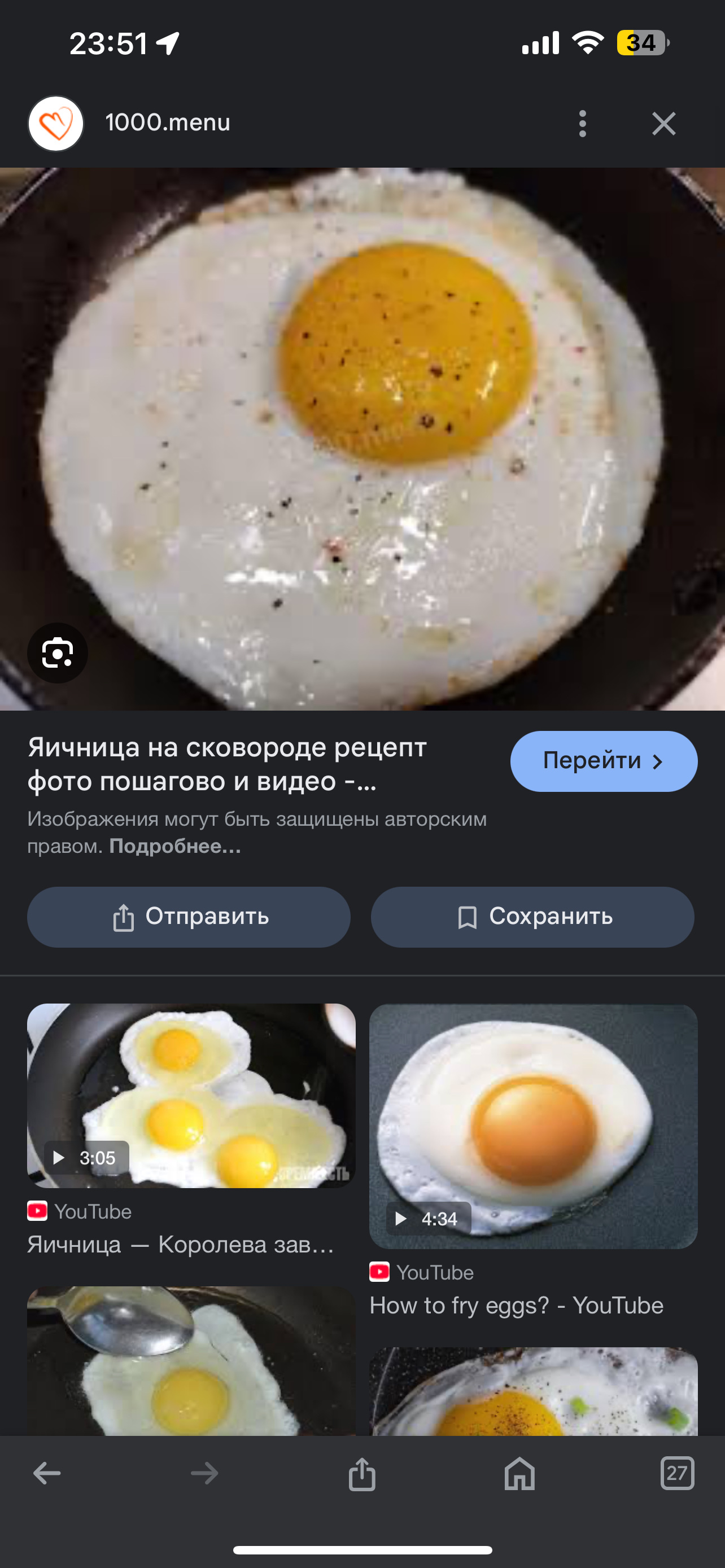Open the three-dot overflow menu
This screenshot has height=1568, width=725.
(x=582, y=123)
